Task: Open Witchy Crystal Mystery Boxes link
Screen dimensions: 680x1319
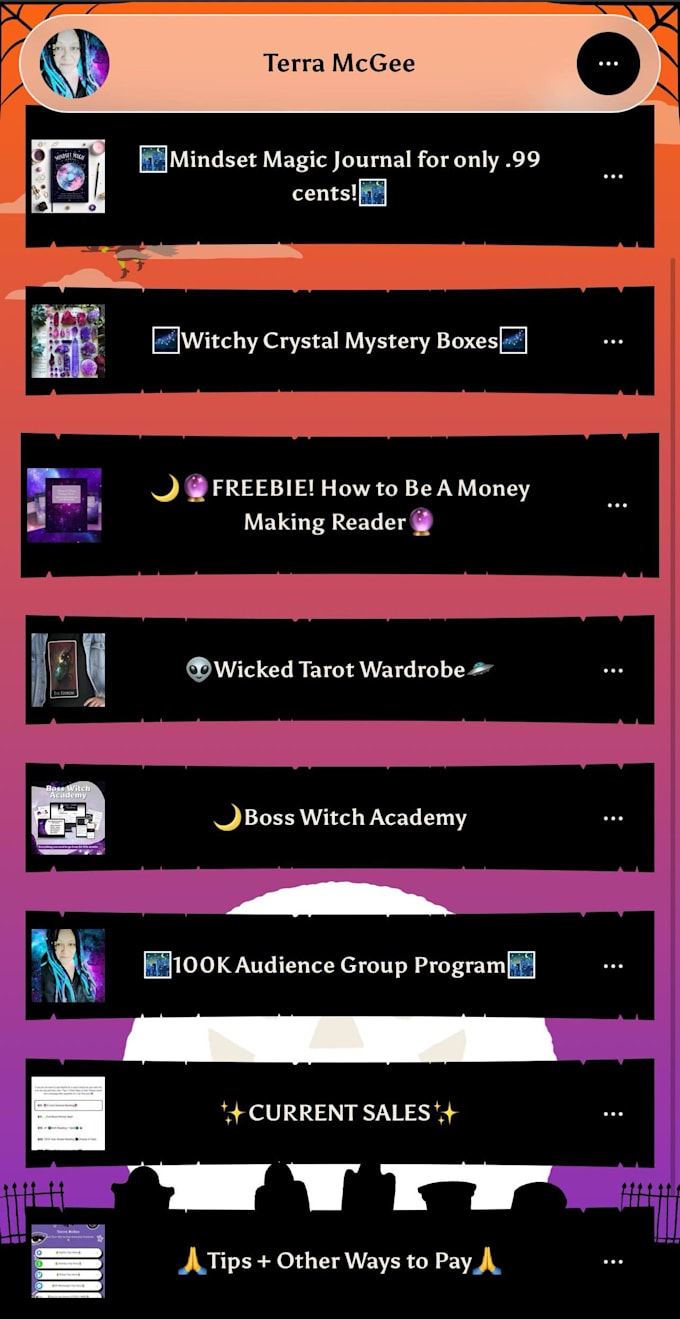Action: pyautogui.click(x=340, y=341)
